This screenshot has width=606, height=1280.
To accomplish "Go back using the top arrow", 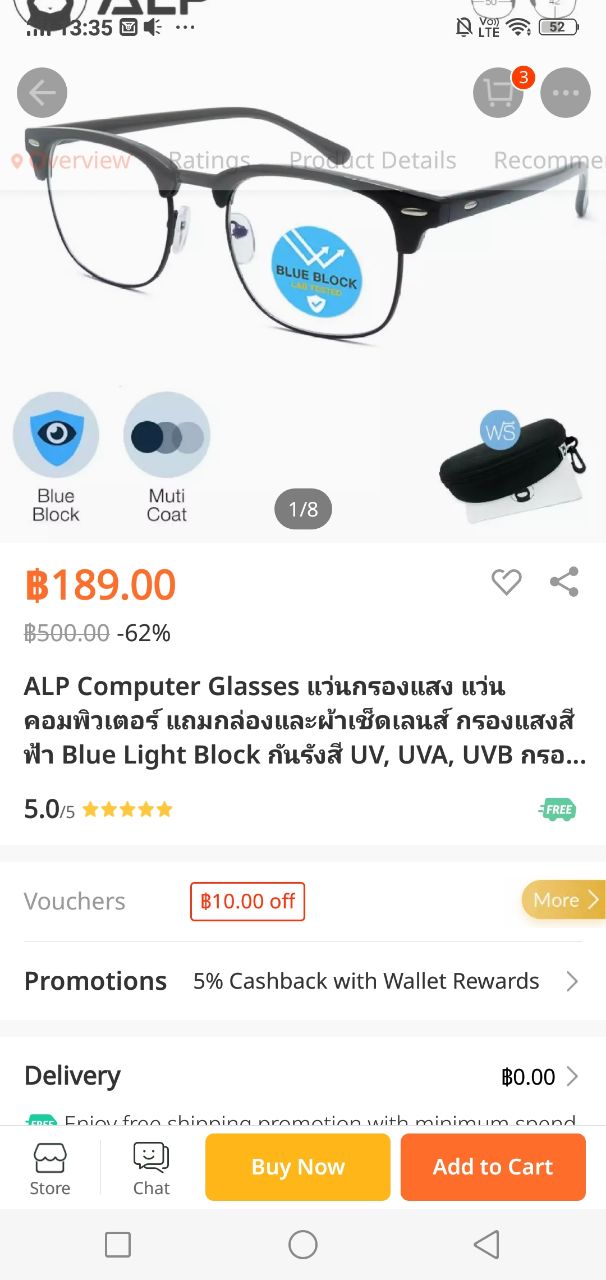I will 42,94.
